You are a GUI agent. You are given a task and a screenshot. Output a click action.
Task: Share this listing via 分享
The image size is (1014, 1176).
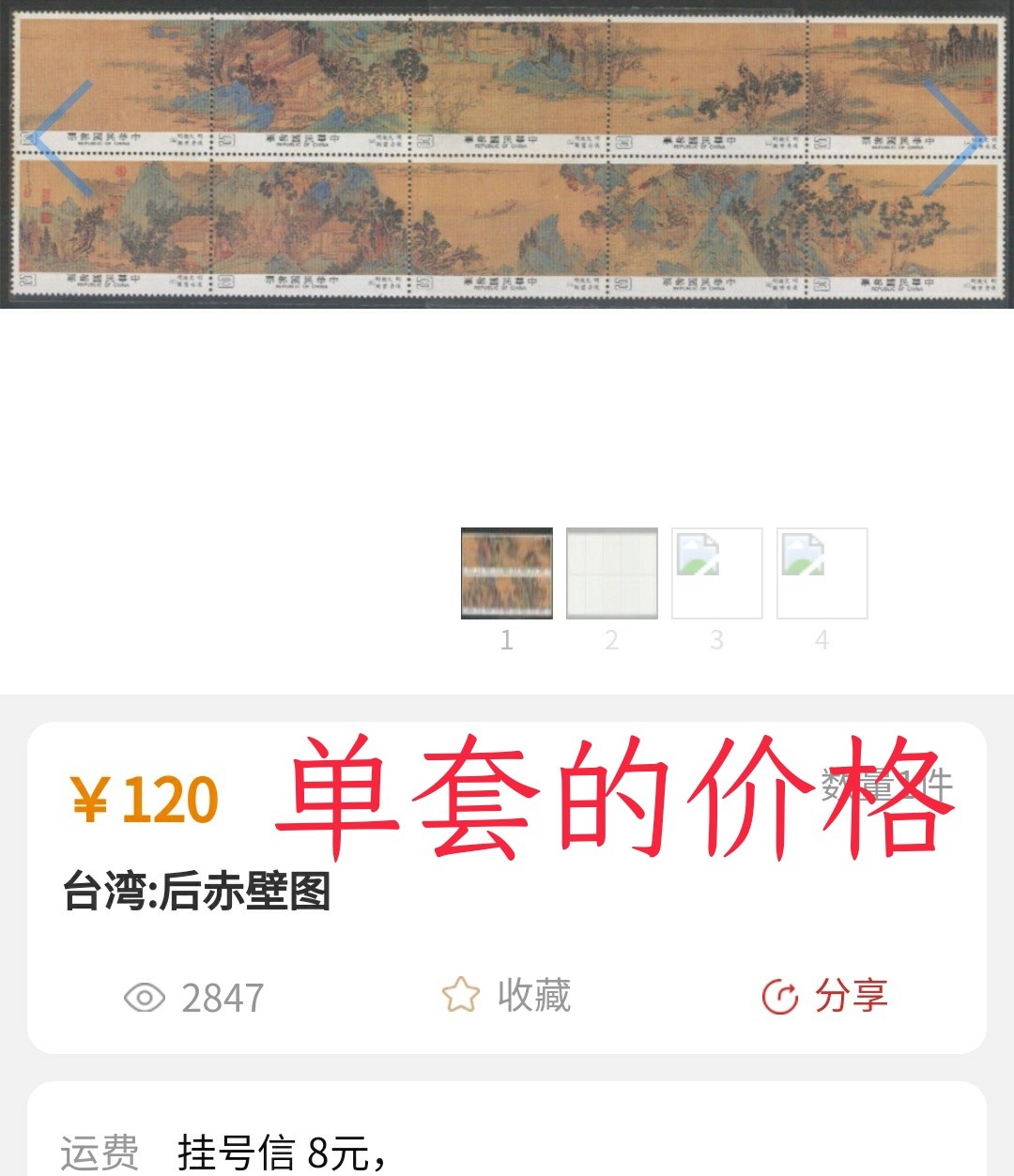click(x=824, y=996)
